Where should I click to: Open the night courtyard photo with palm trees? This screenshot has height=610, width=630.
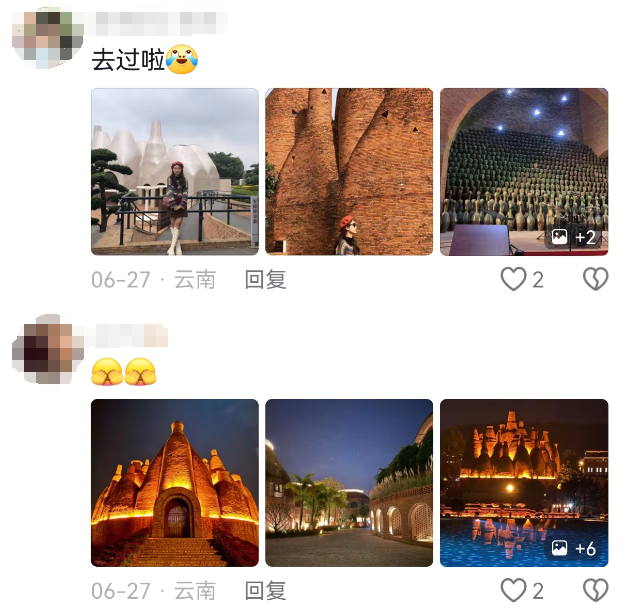(349, 483)
